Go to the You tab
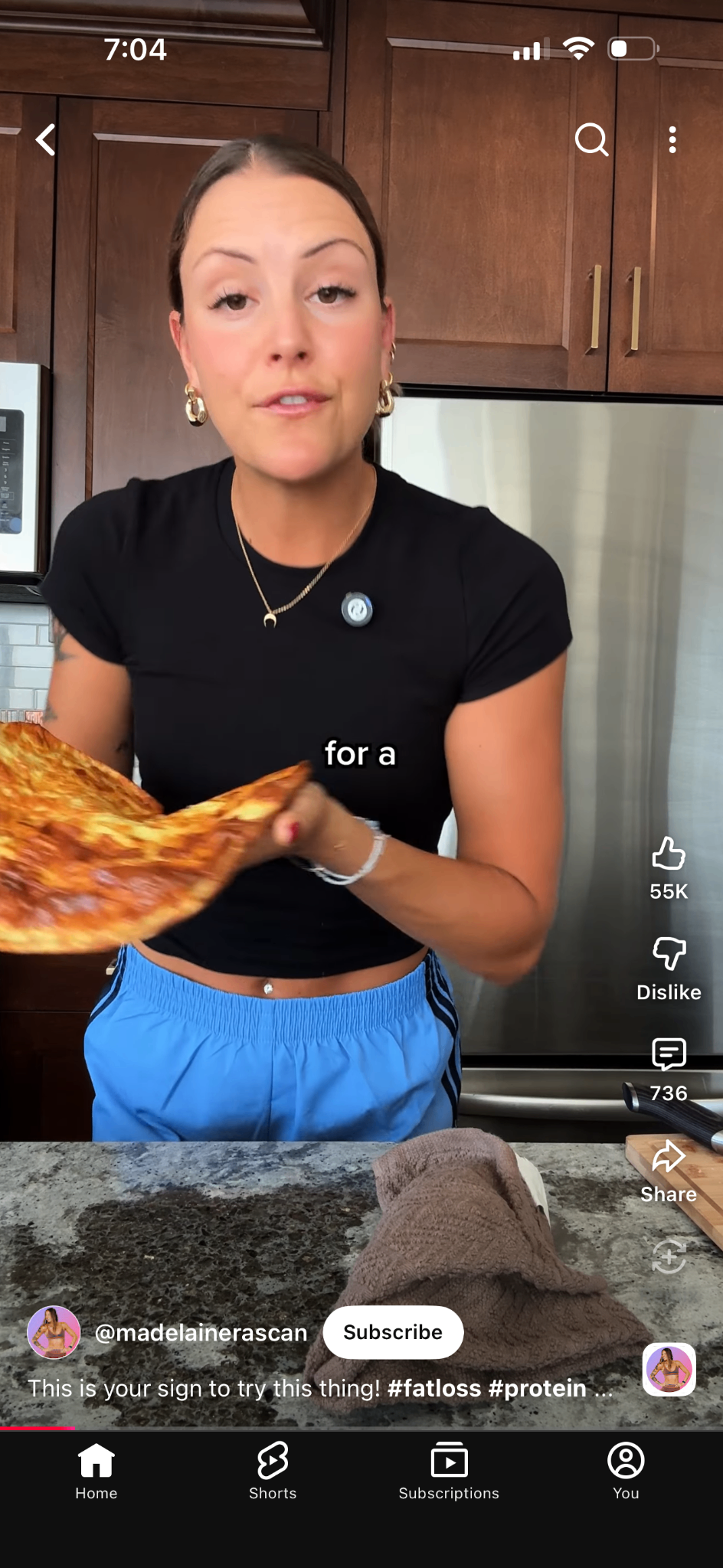Image resolution: width=723 pixels, height=1568 pixels. click(x=626, y=1471)
